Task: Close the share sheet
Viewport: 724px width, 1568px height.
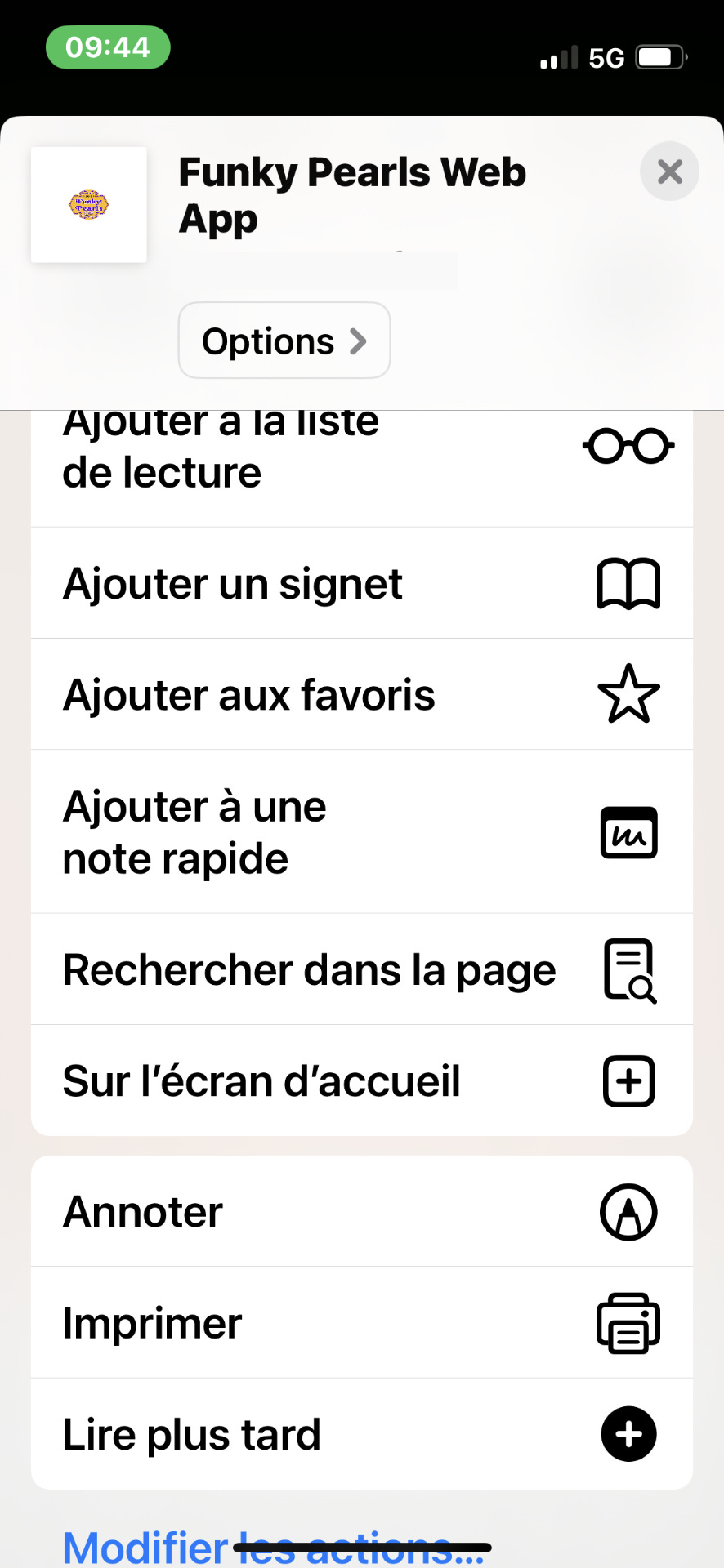Action: (x=669, y=171)
